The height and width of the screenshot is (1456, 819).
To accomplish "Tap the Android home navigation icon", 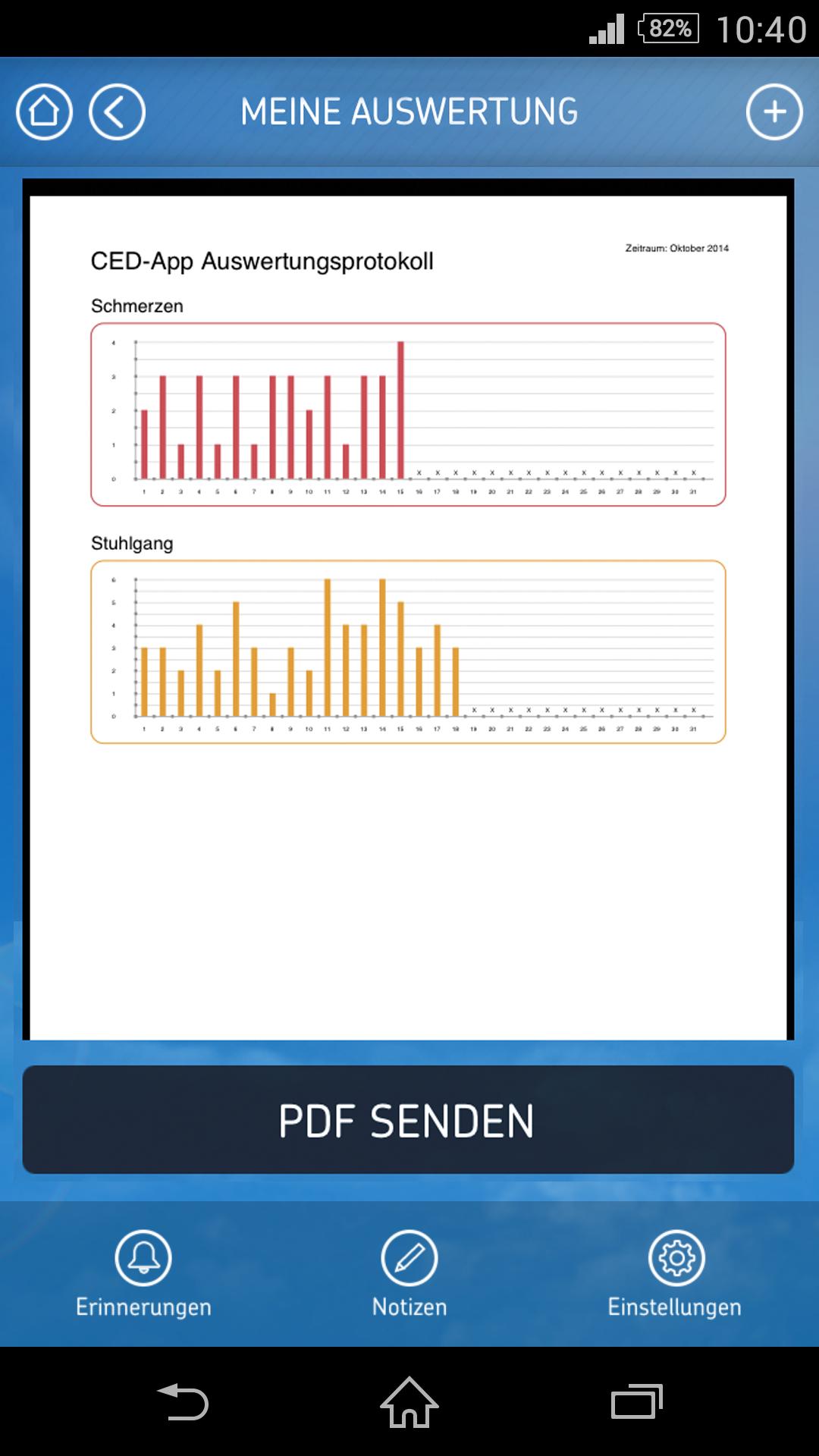I will (x=408, y=1399).
